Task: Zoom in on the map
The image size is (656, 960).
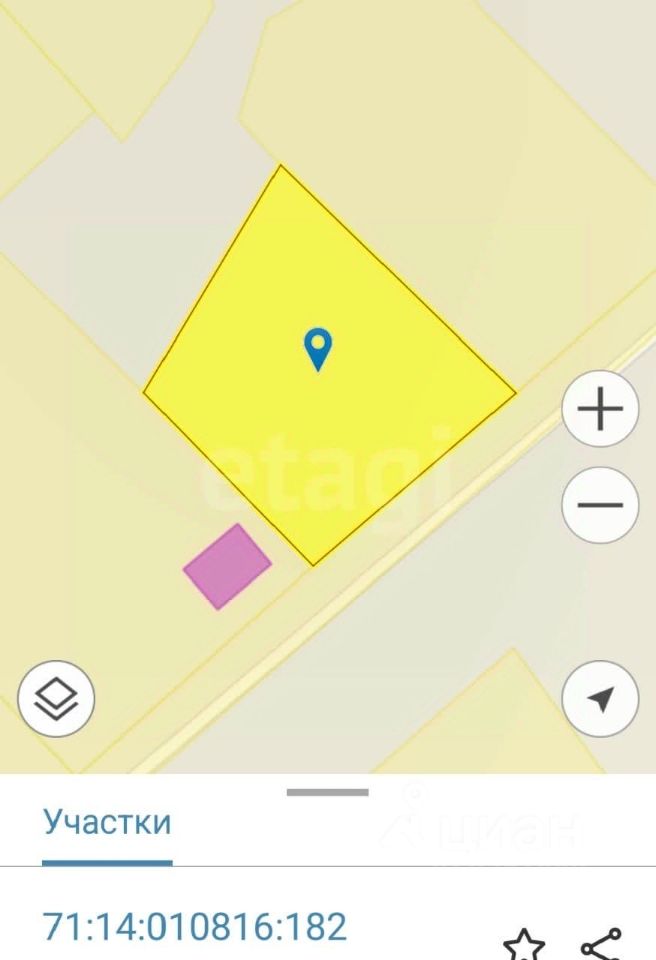Action: click(600, 410)
